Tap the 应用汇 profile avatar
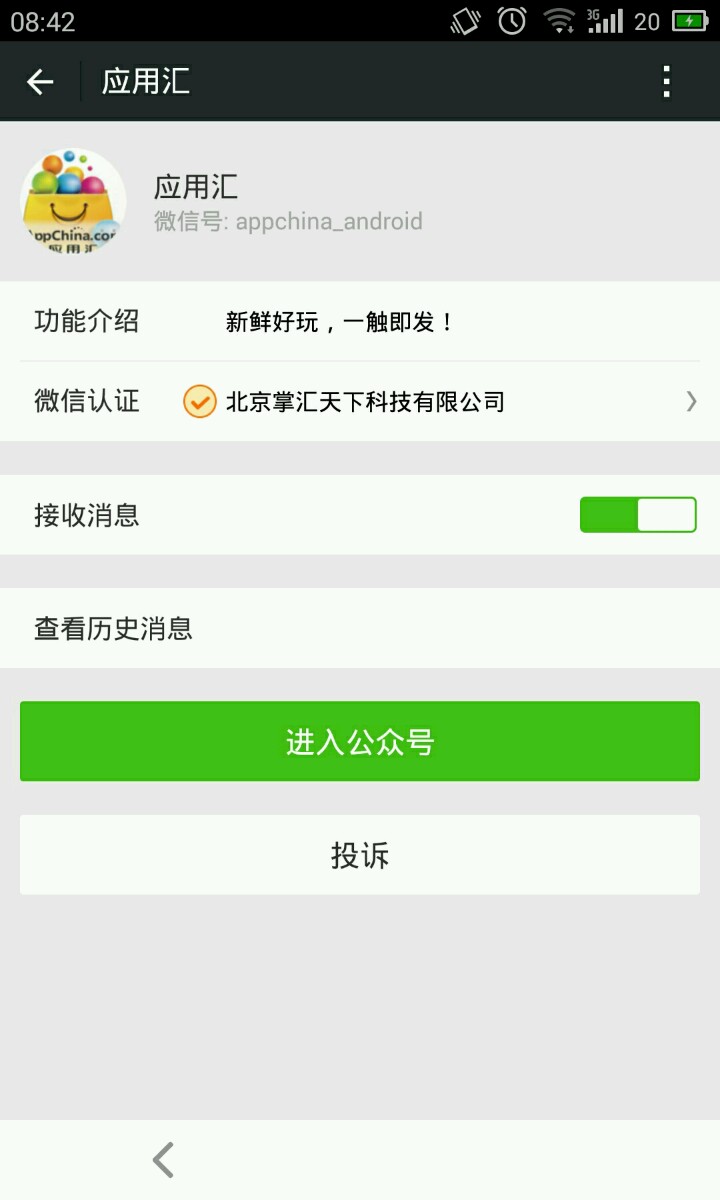The width and height of the screenshot is (720, 1200). 73,201
